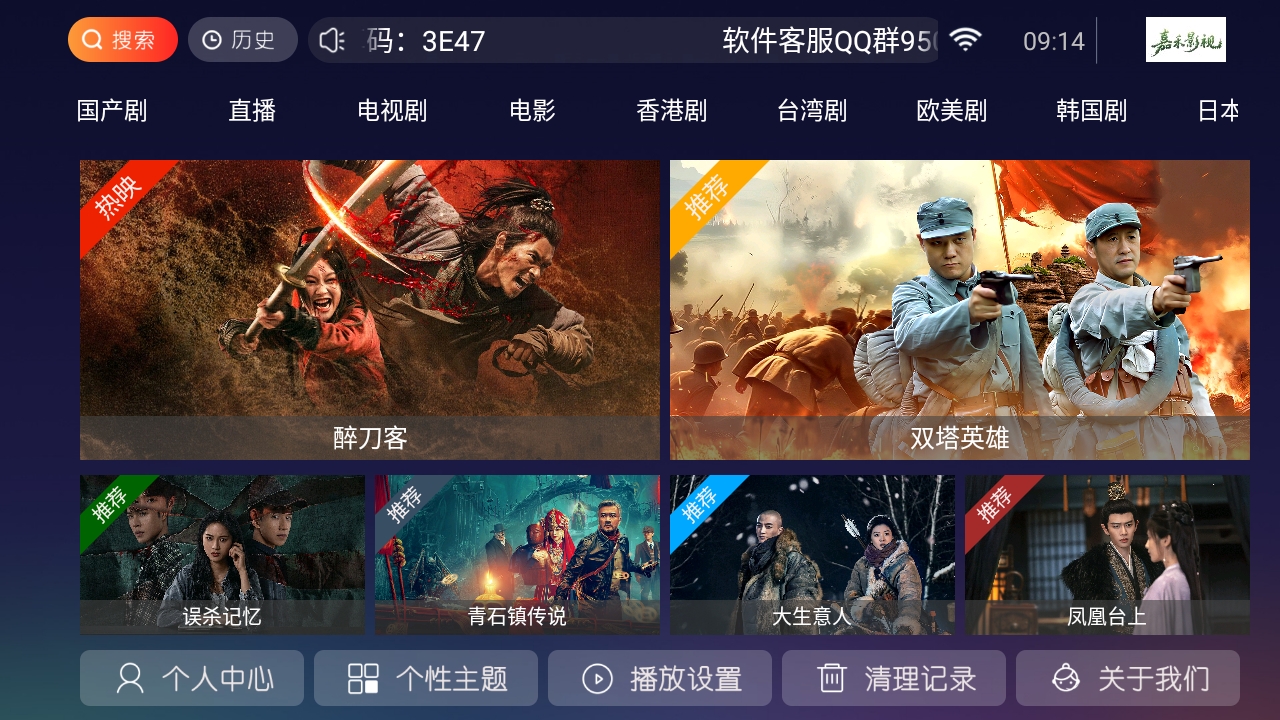
Task: Select the 欧美剧 tab
Action: (x=952, y=111)
